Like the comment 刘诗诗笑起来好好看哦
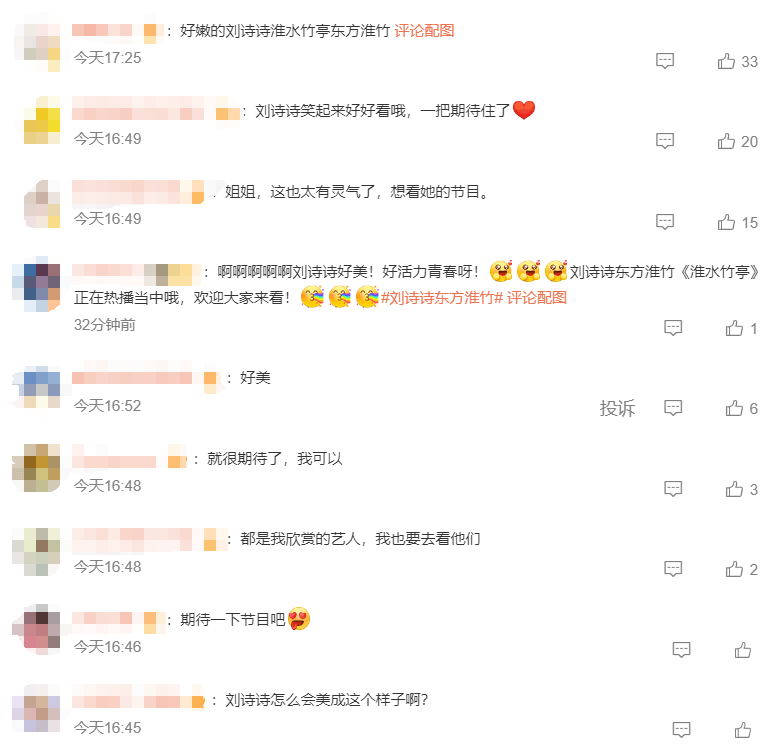This screenshot has width=784, height=752. point(727,142)
